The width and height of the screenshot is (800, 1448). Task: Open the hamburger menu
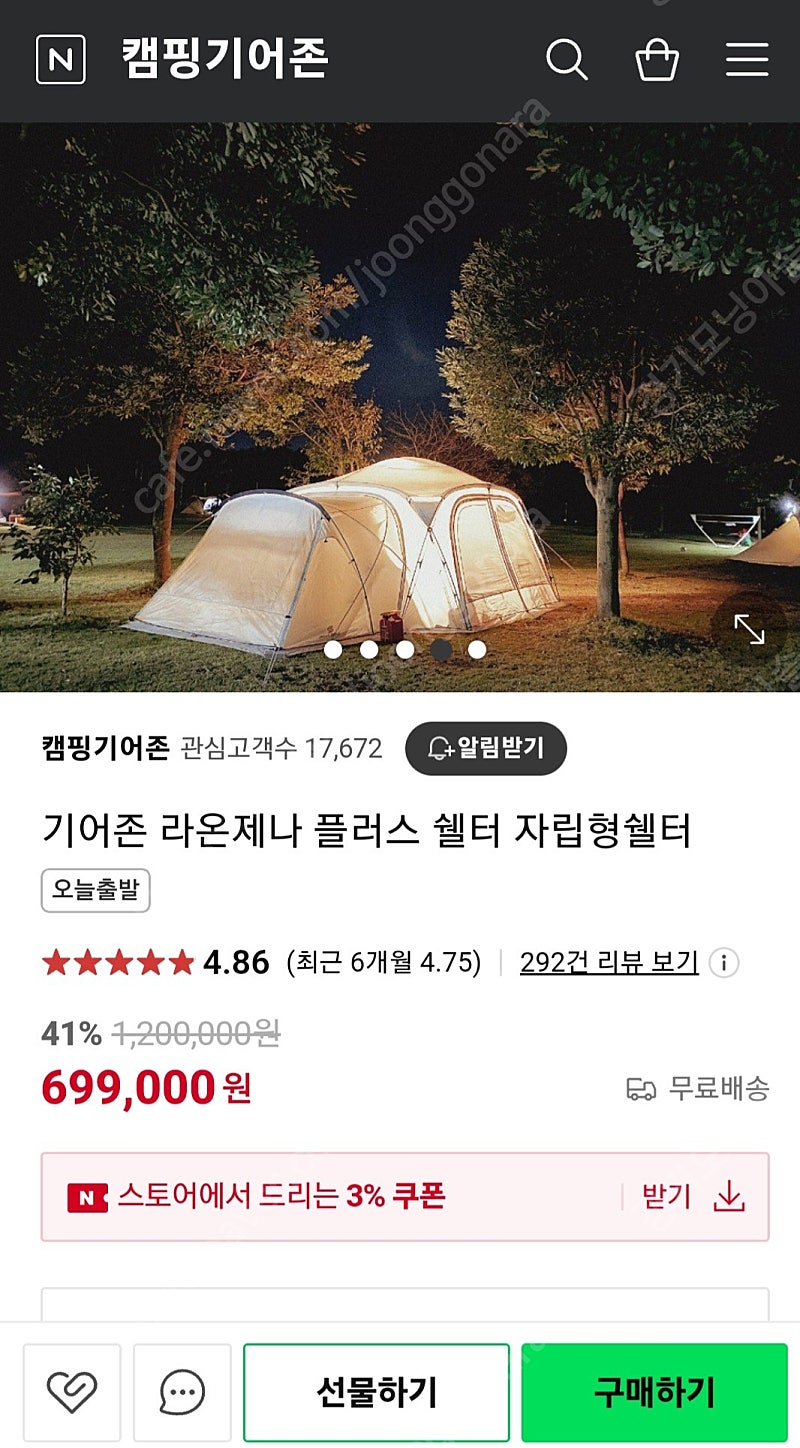click(x=747, y=60)
